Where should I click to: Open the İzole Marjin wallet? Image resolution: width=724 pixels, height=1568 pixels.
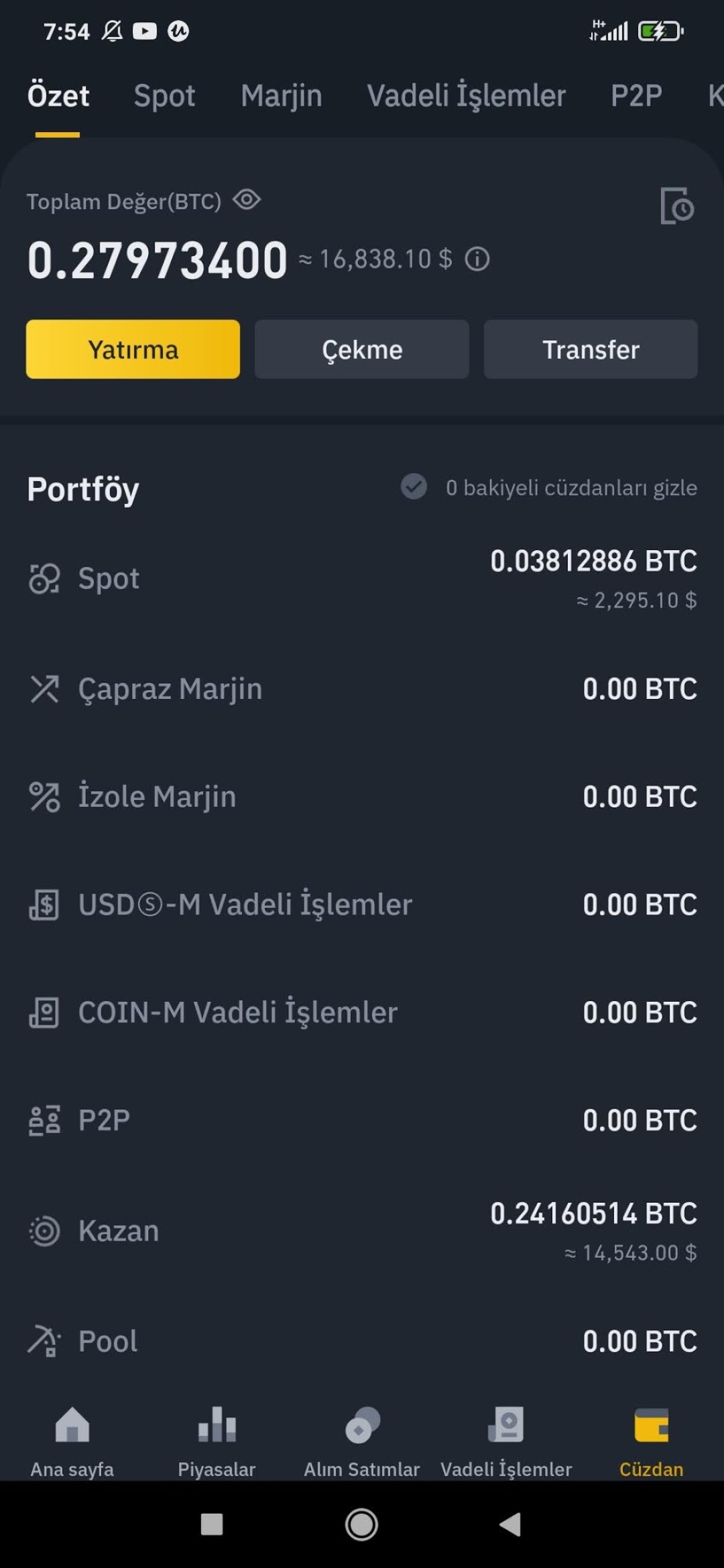[362, 797]
